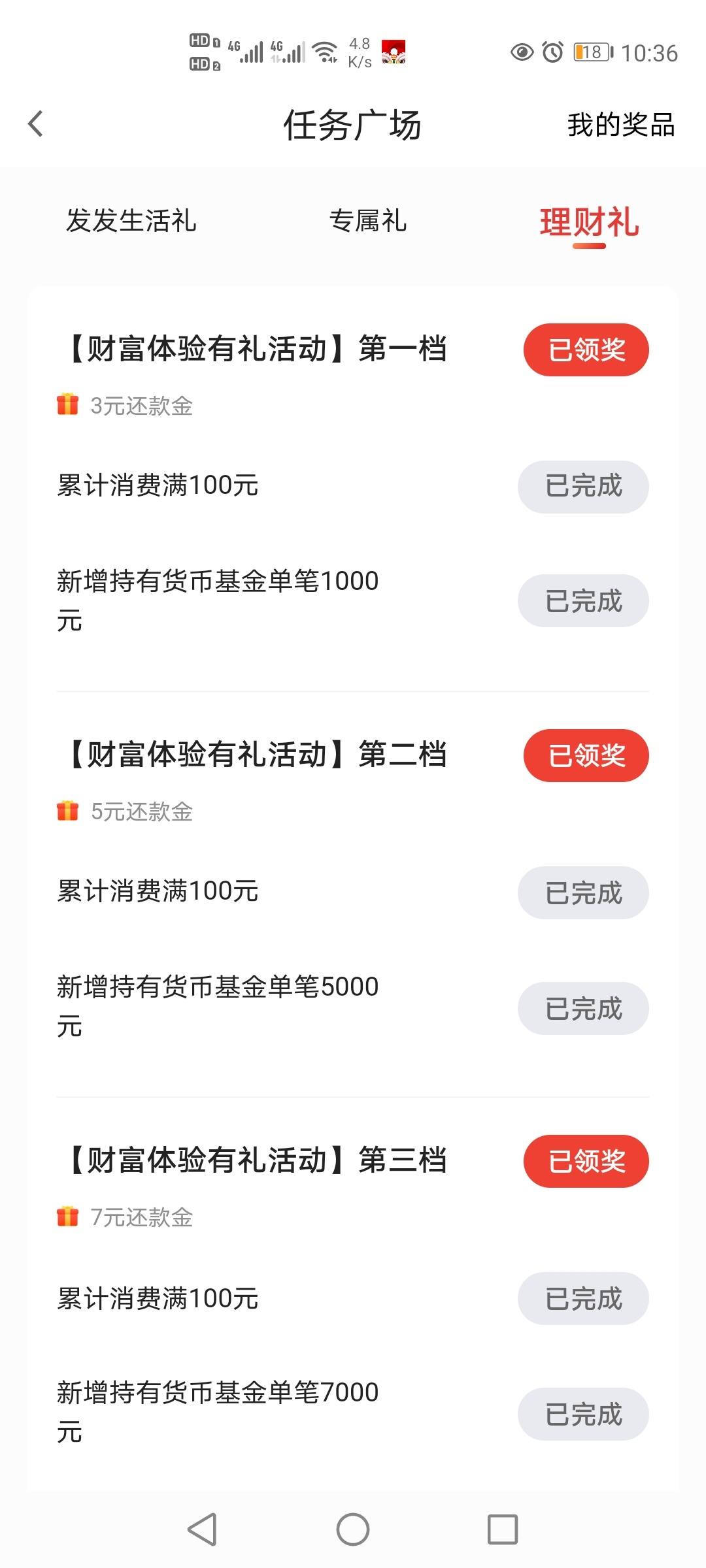Screen dimensions: 706x1568
Task: Tap 已完成 beside 新增持有货币基金单笔5000元
Action: pos(583,1008)
